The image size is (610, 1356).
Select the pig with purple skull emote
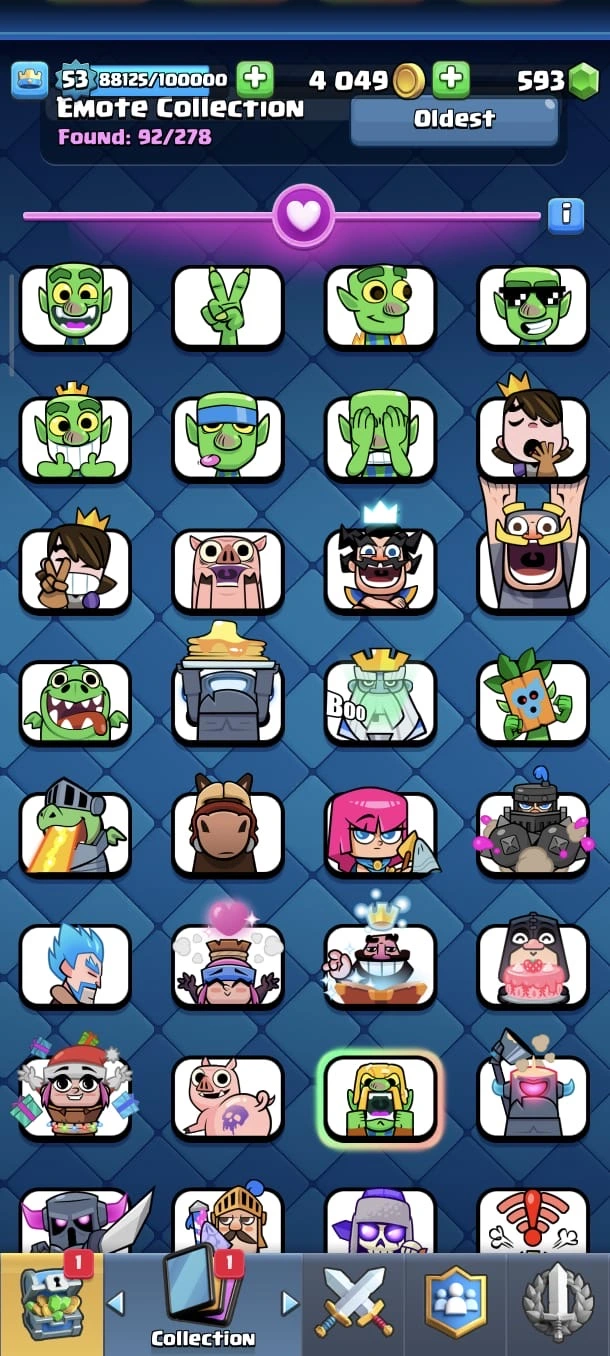[x=228, y=1098]
